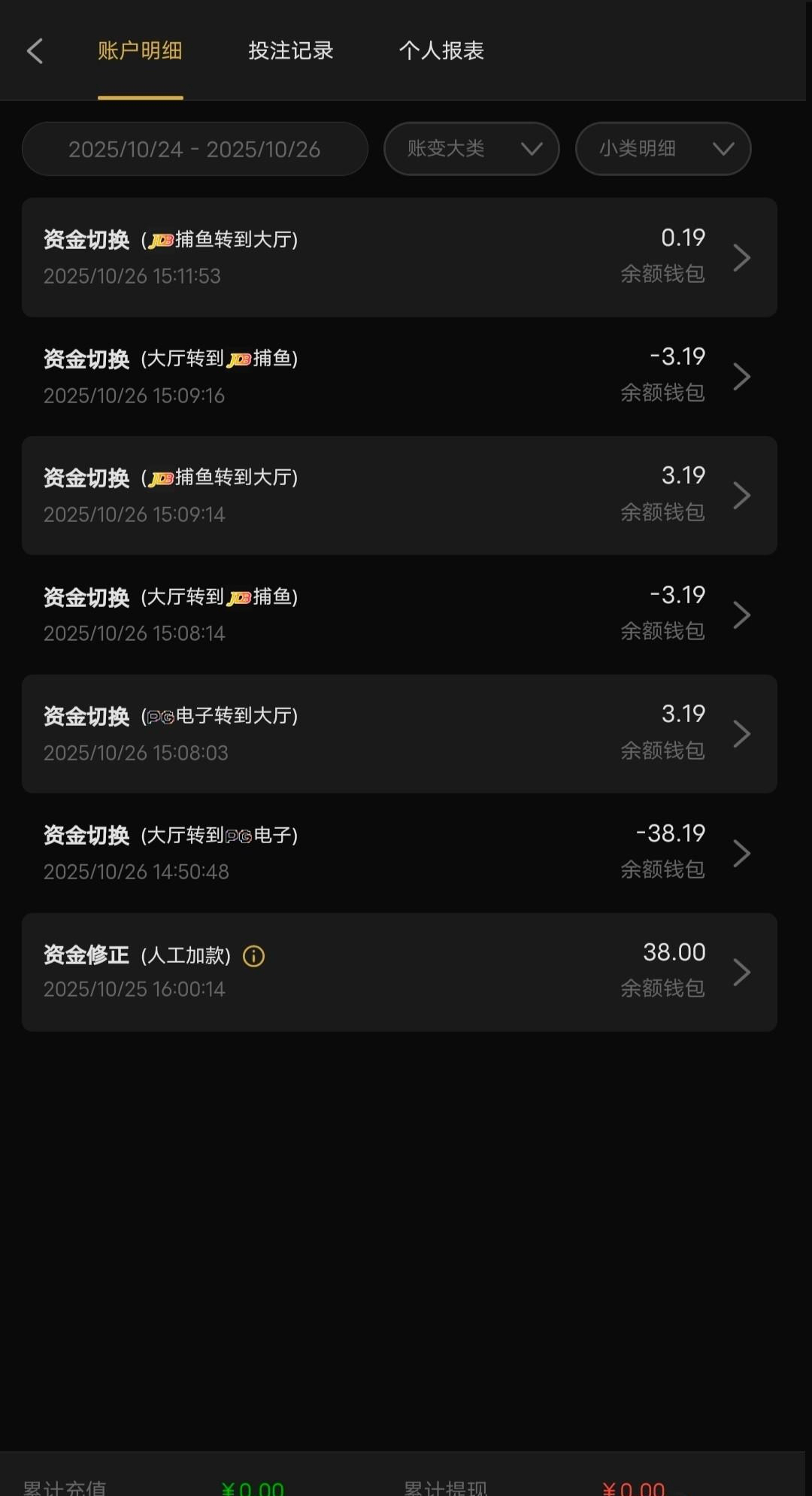Tap the info icon beside 人工加款
This screenshot has width=812, height=1496.
pos(254,956)
